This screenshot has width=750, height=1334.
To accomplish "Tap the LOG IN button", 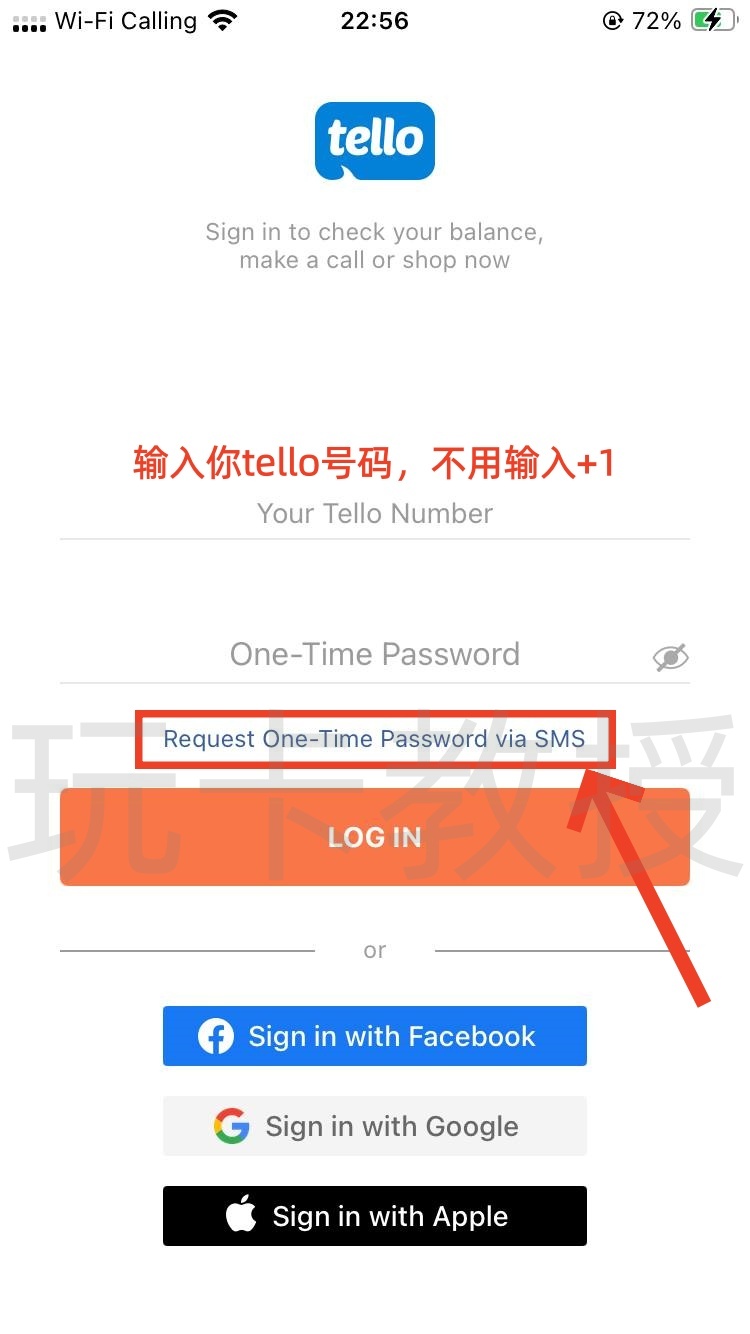I will (x=374, y=837).
